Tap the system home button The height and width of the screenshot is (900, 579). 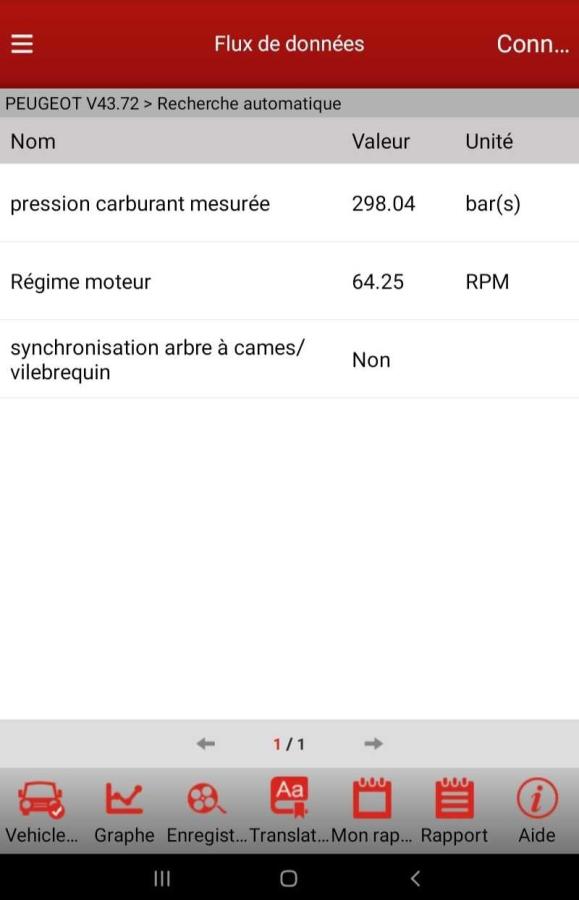coord(289,878)
